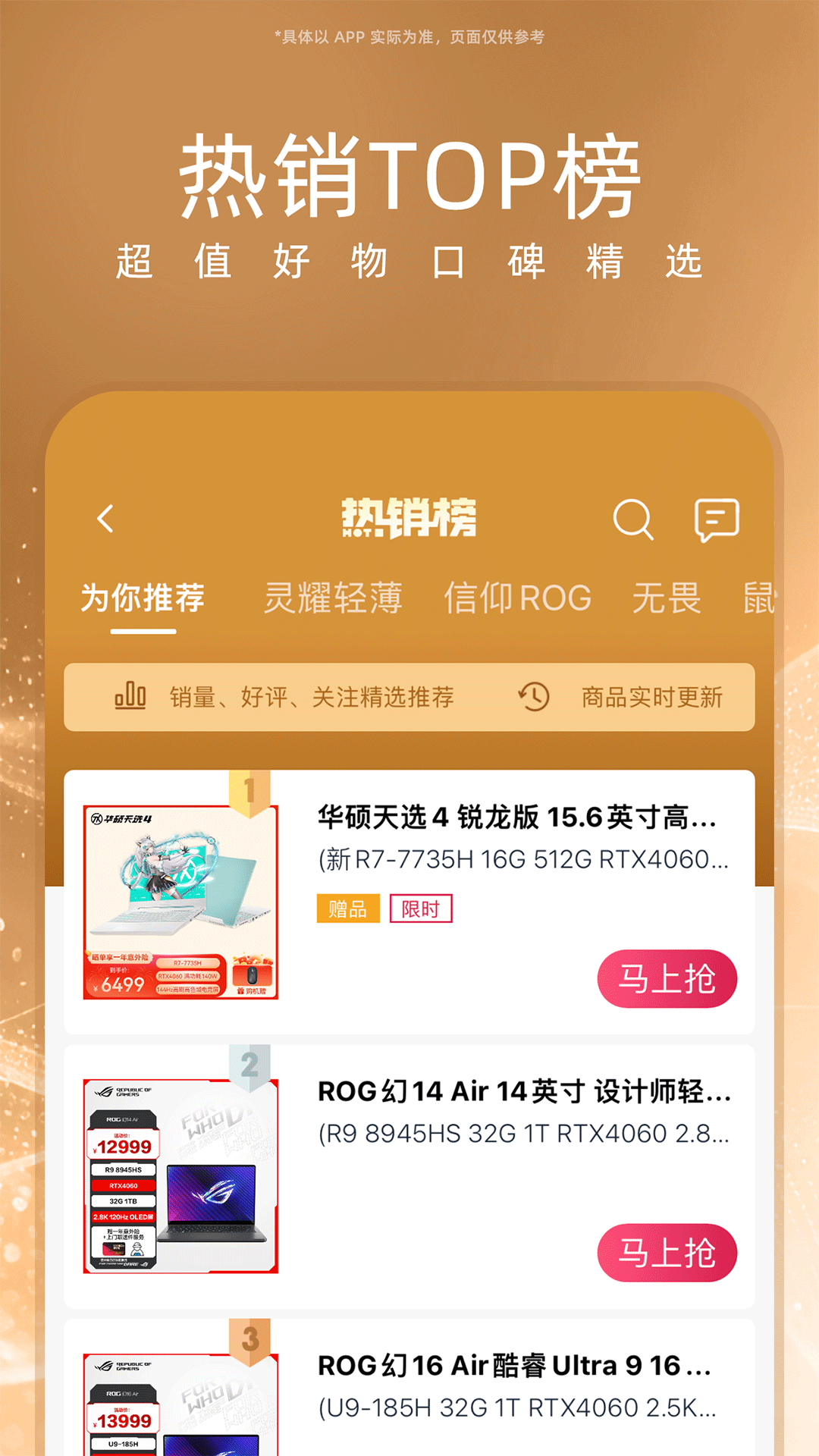Open the 信仰ROG category tab
819x1456 pixels.
point(518,598)
